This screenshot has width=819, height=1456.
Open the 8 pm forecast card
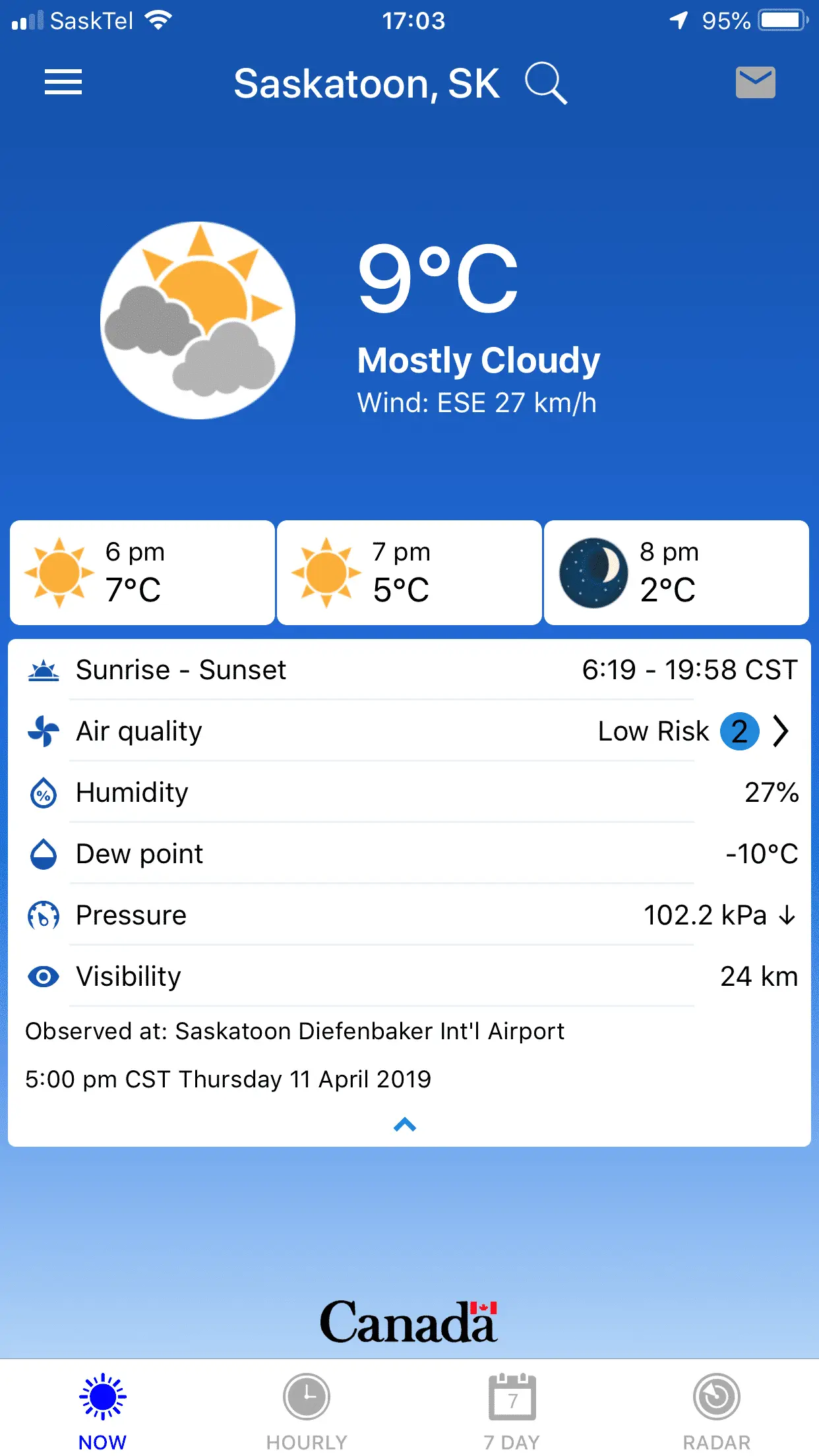pos(677,572)
